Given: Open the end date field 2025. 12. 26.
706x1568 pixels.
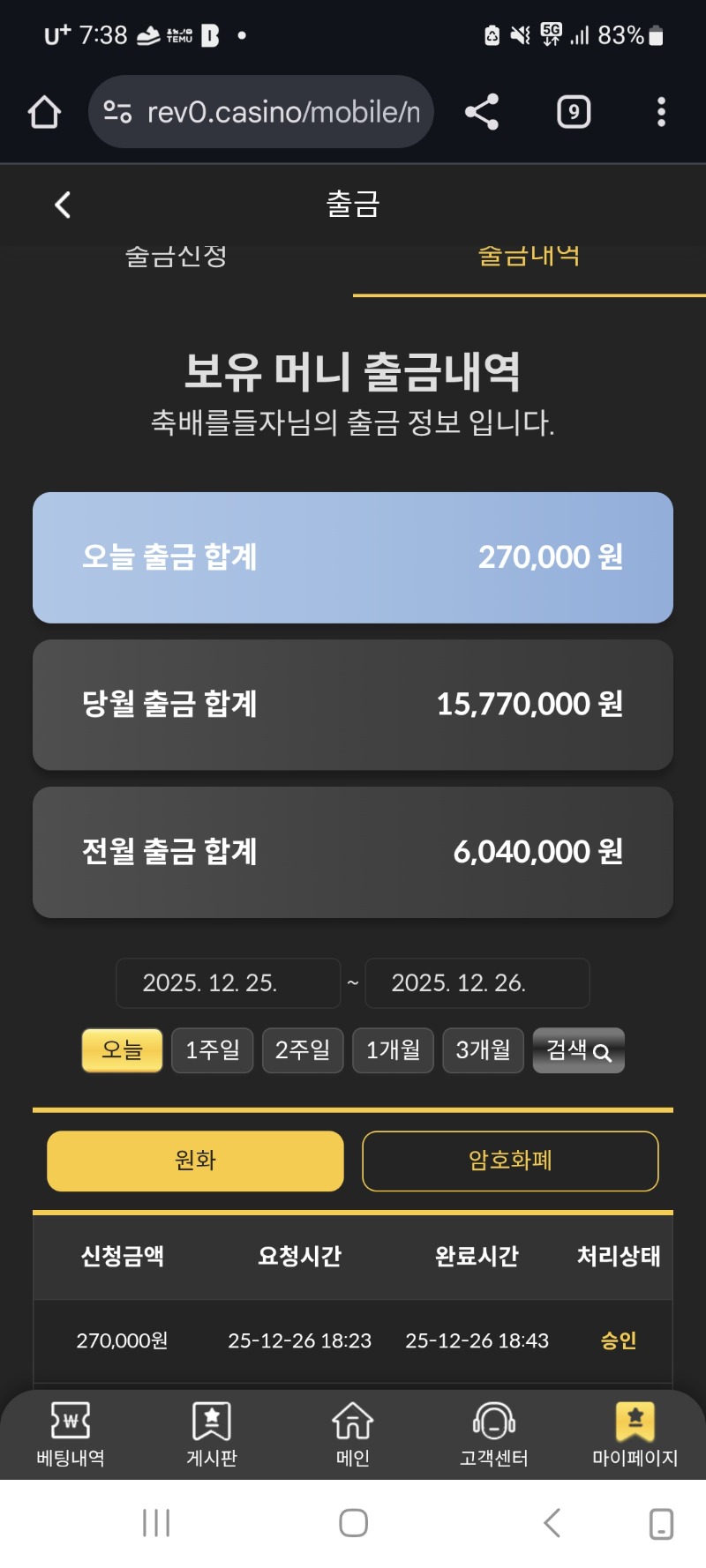Looking at the screenshot, I should tap(477, 982).
